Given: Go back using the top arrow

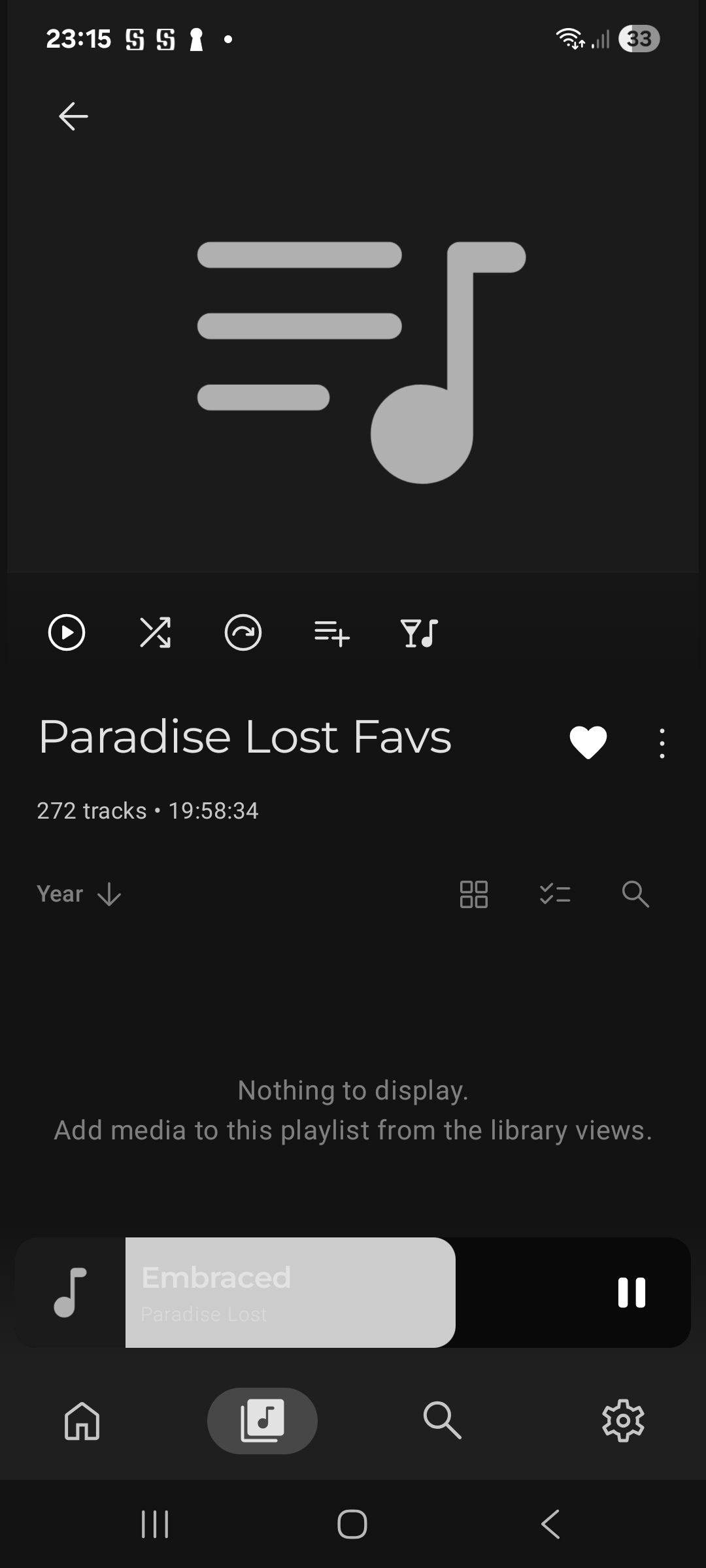Looking at the screenshot, I should pyautogui.click(x=73, y=116).
